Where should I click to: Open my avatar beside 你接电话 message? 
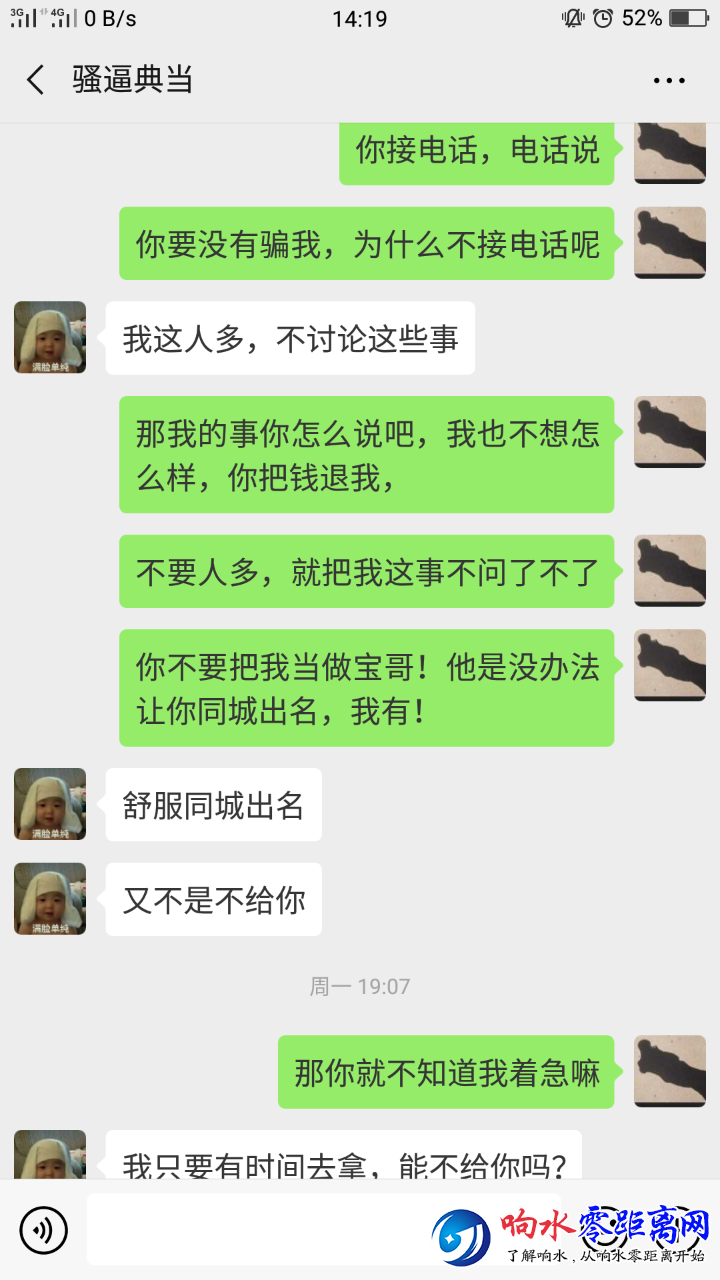point(670,152)
